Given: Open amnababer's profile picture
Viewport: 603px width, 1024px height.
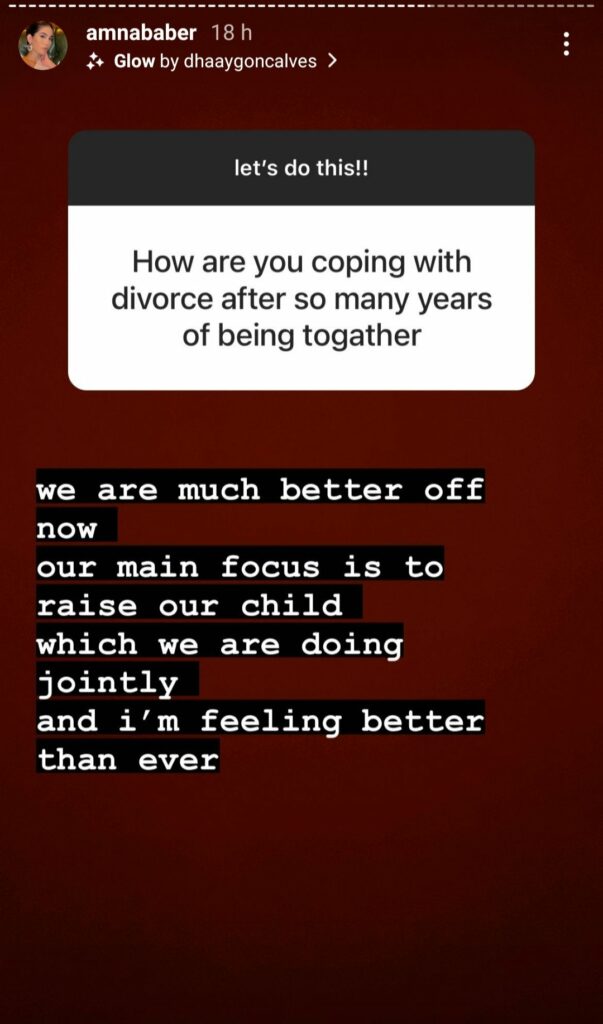Looking at the screenshot, I should [x=43, y=46].
